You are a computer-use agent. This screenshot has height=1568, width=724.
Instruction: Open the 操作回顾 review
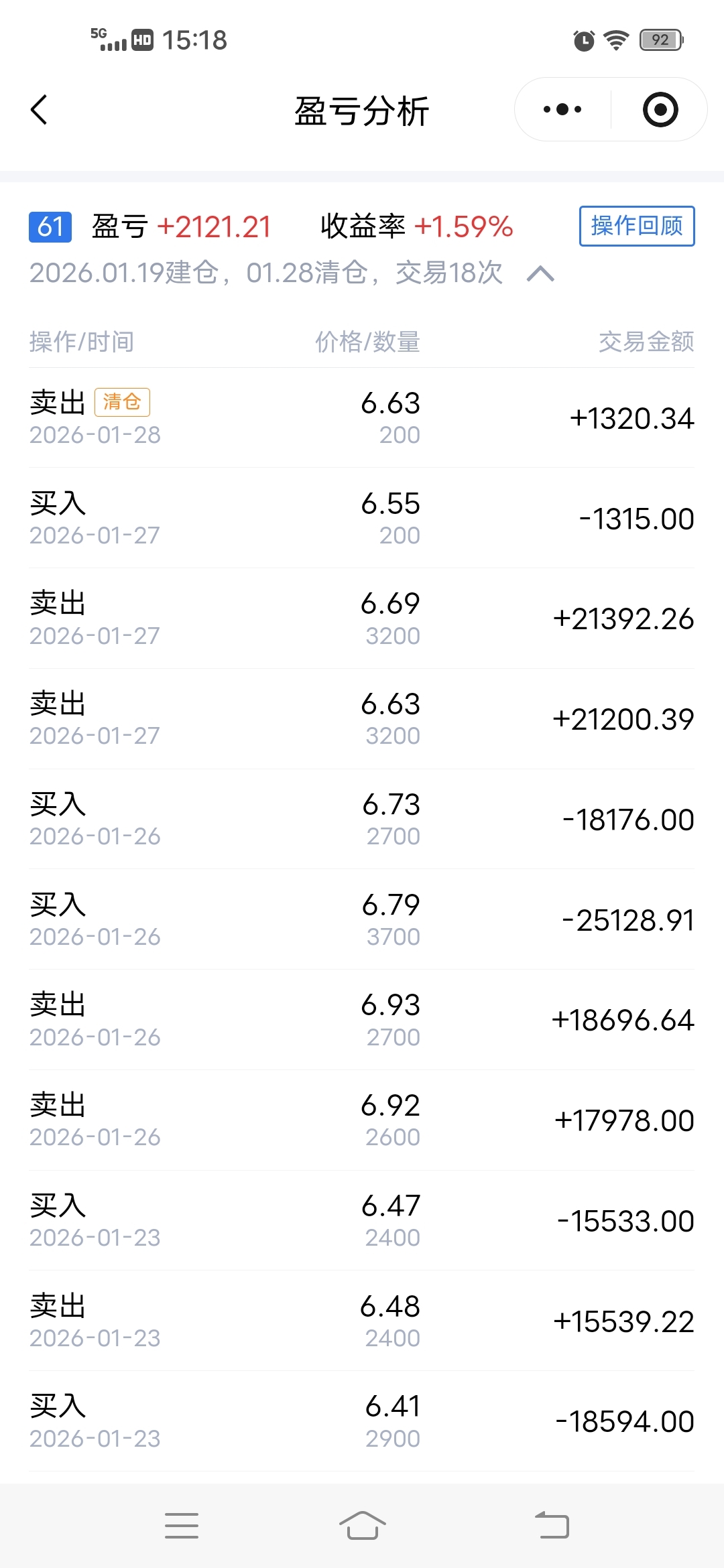pyautogui.click(x=636, y=226)
